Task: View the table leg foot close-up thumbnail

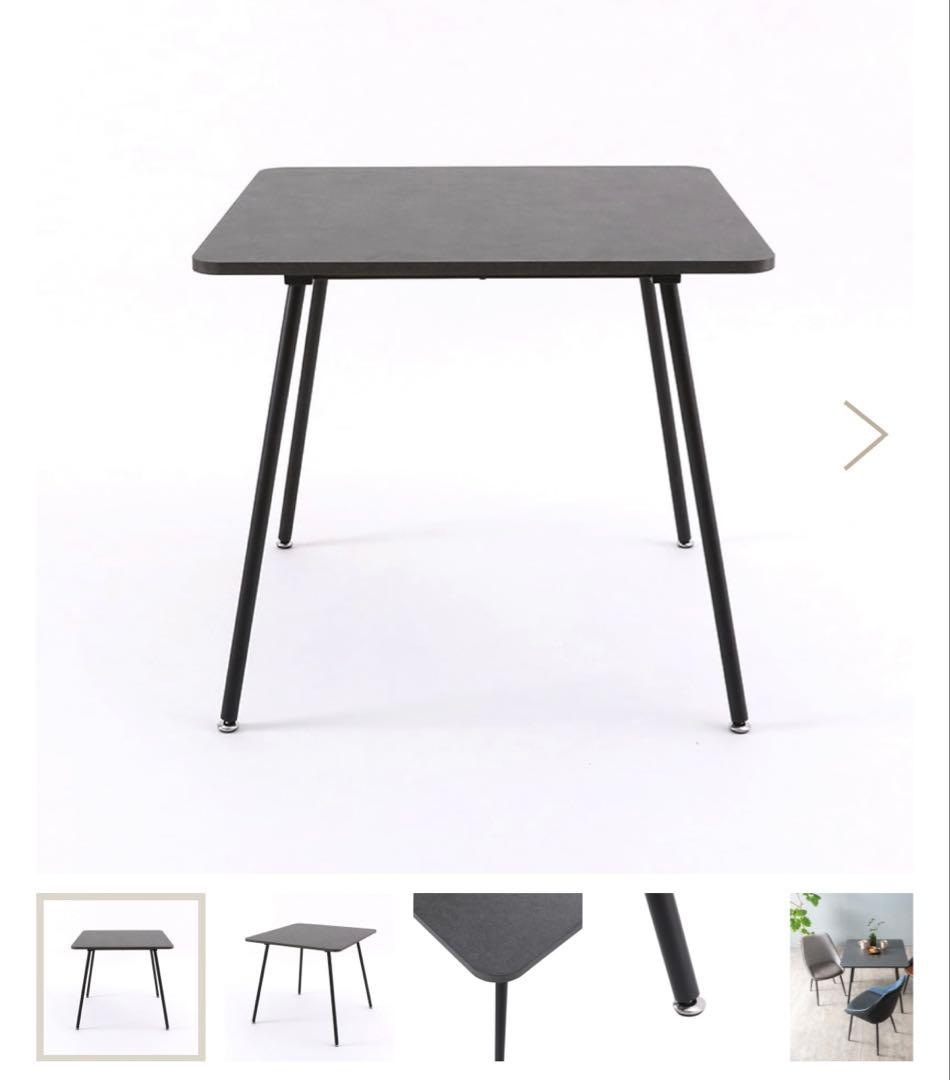Action: (686, 976)
